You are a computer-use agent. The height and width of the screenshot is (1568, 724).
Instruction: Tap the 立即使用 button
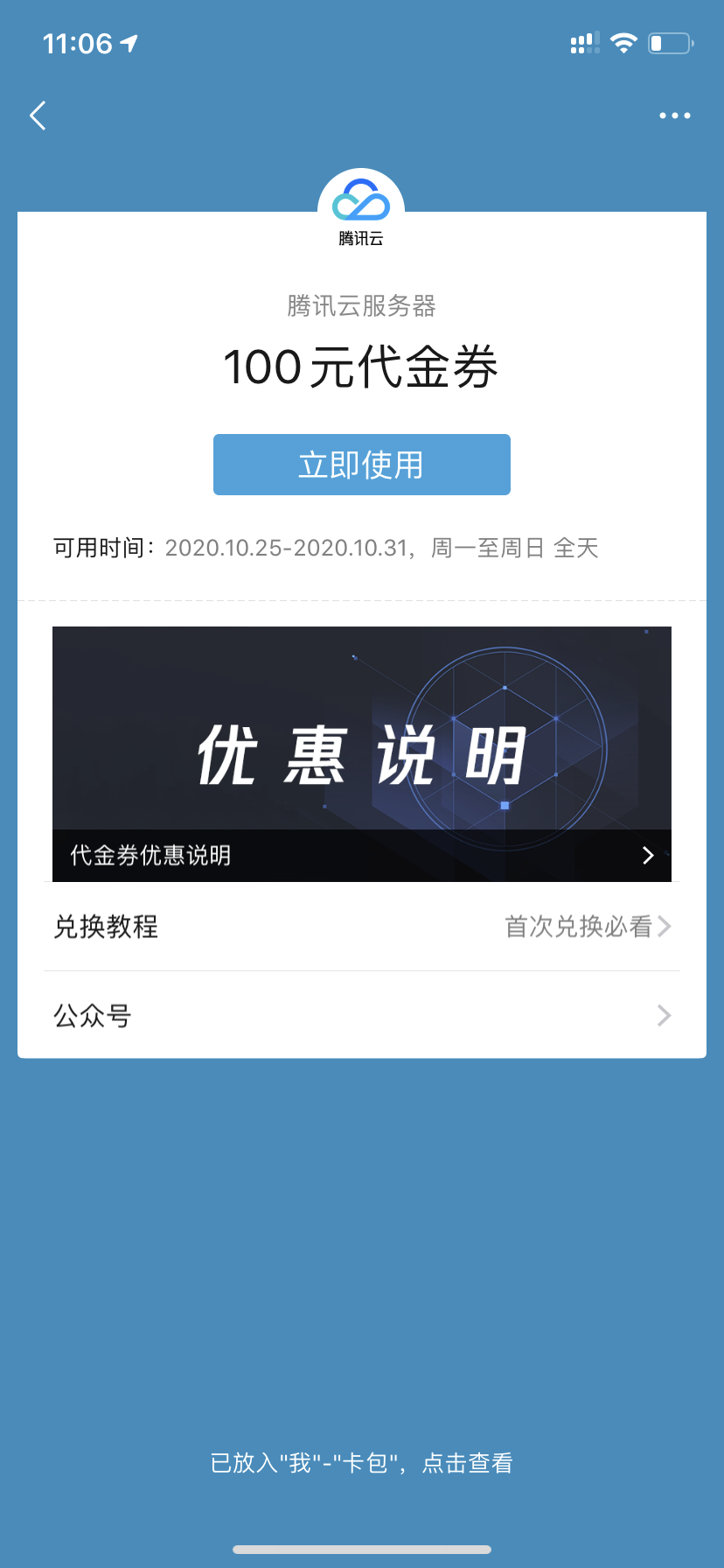coord(361,465)
